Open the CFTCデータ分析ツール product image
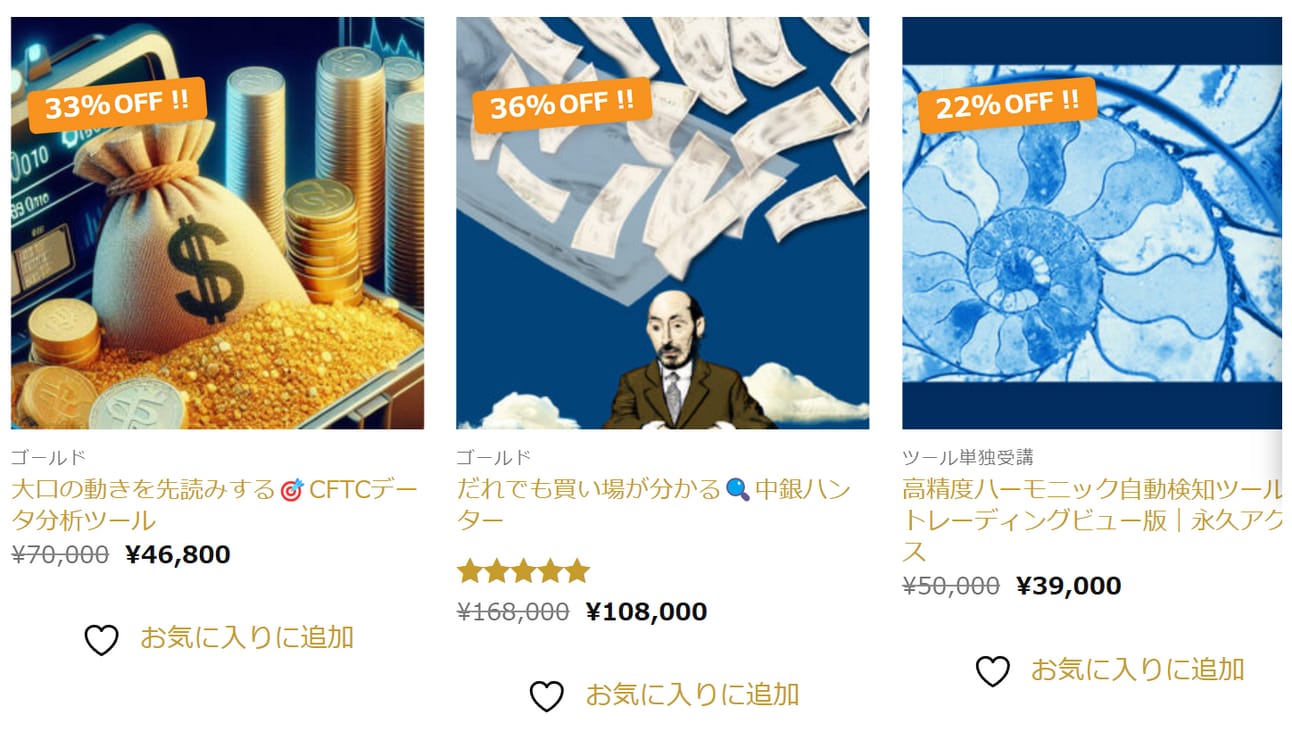Image resolution: width=1292 pixels, height=732 pixels. tap(217, 223)
